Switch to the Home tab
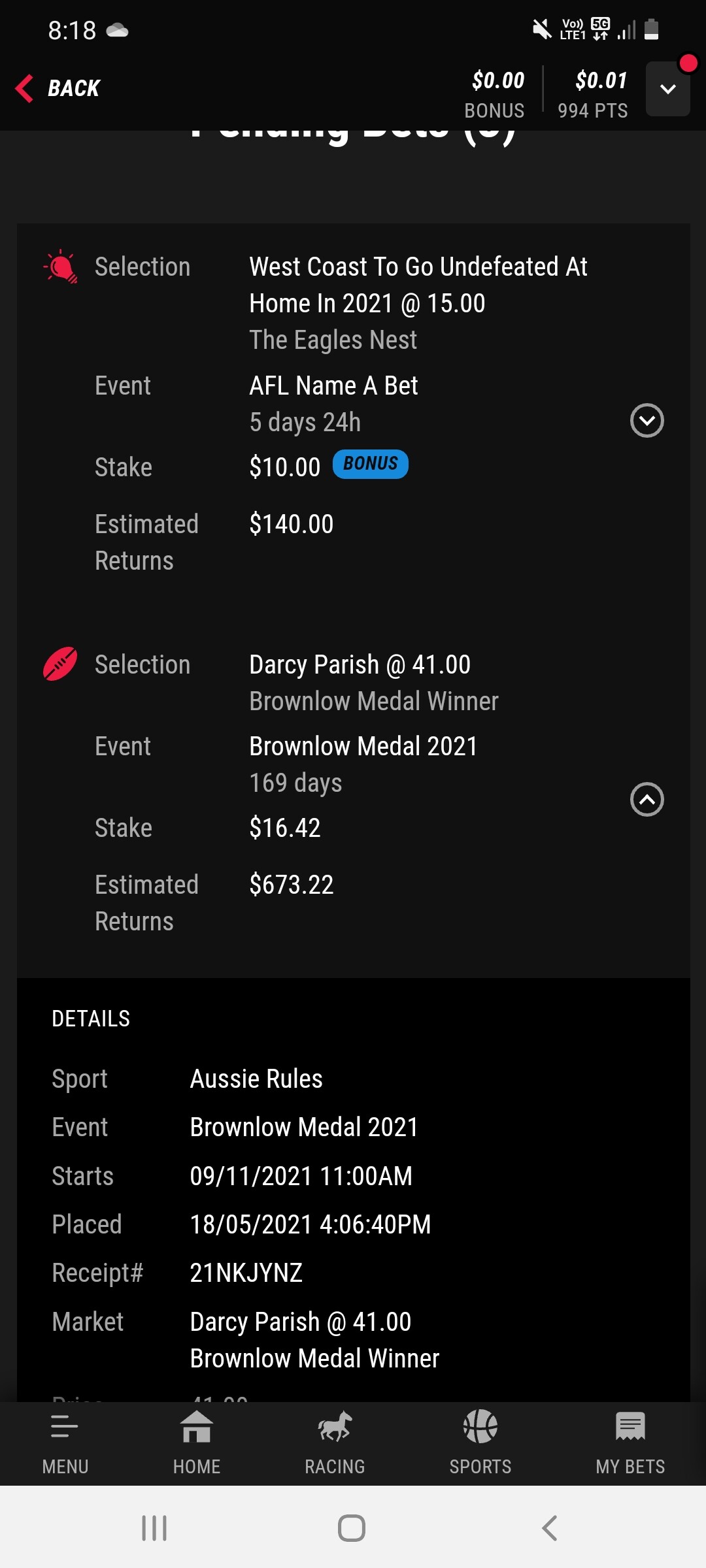 tap(197, 1443)
